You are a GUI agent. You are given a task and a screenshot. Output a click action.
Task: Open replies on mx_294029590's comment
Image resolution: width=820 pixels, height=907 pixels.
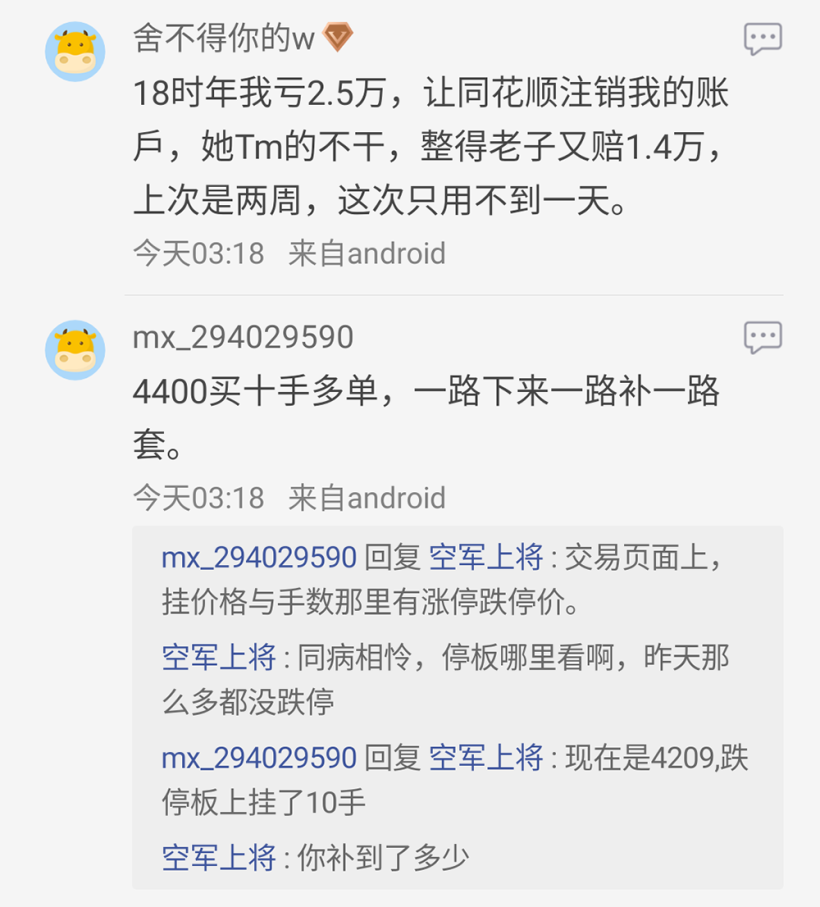coord(763,337)
